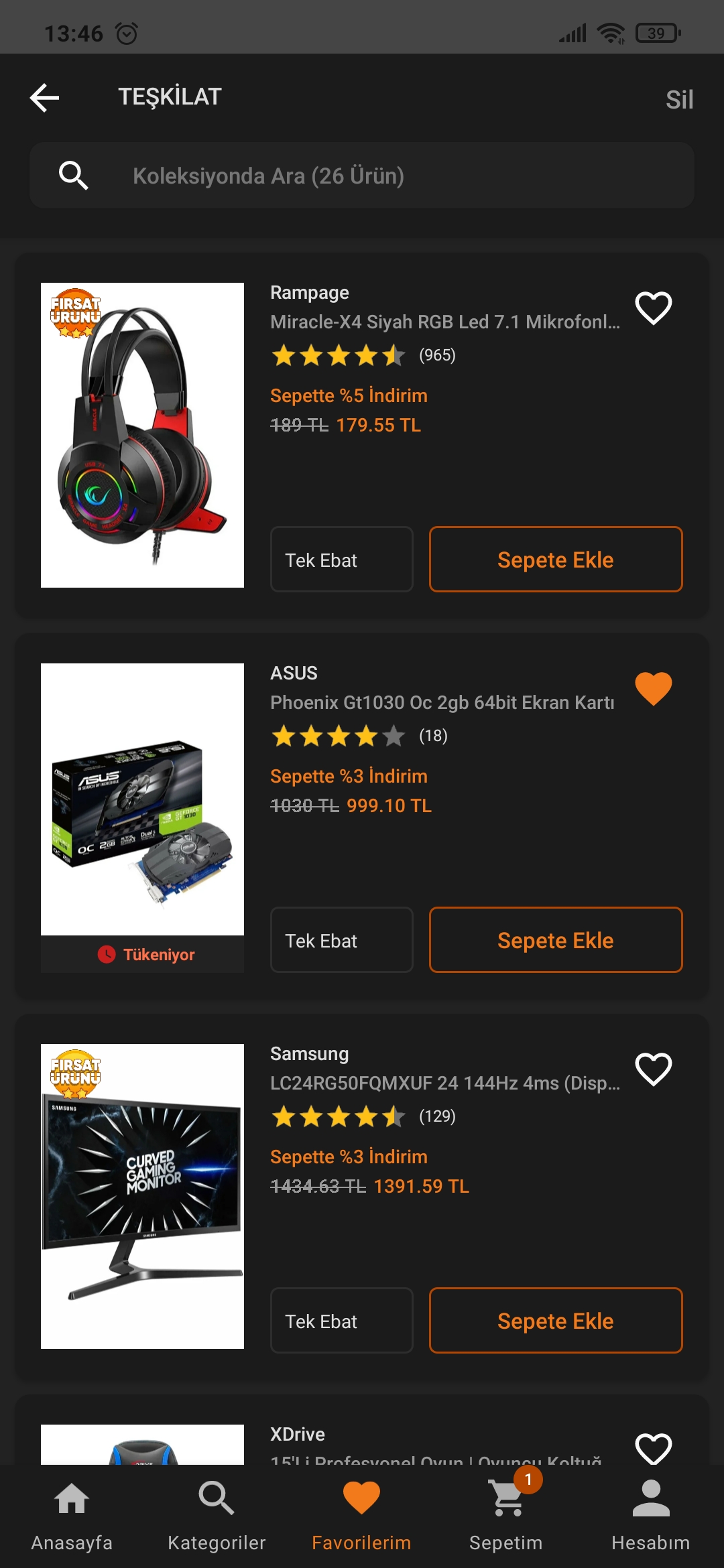Favorite the Rampage Miracle-X4 headset

653,308
